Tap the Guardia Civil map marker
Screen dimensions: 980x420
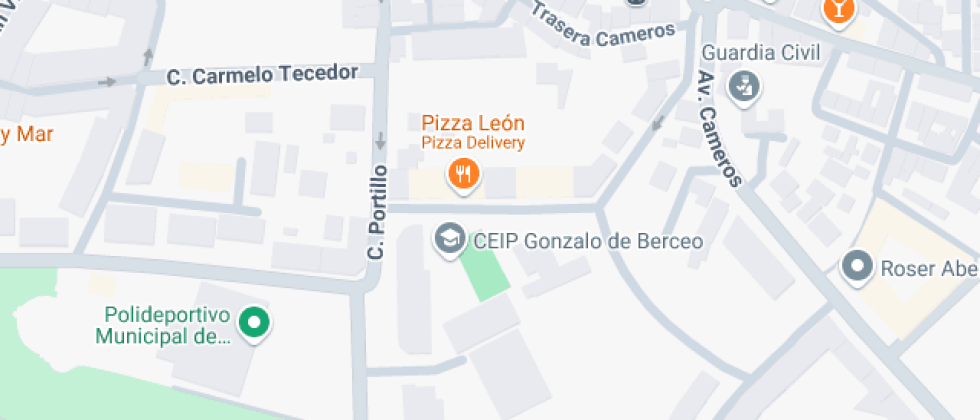[x=744, y=87]
